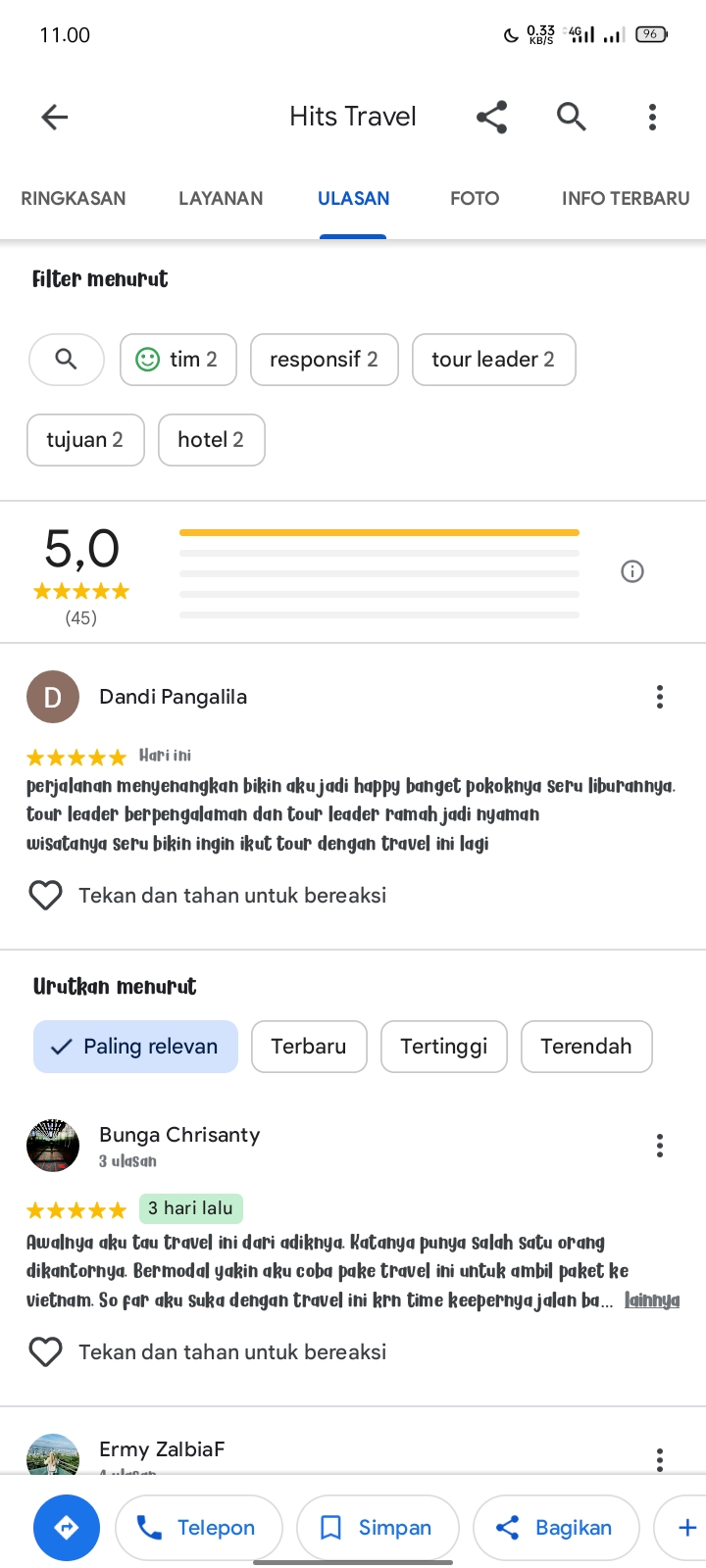Open search from the top bar magnifier
Screen dimensions: 706x1568
pos(572,118)
